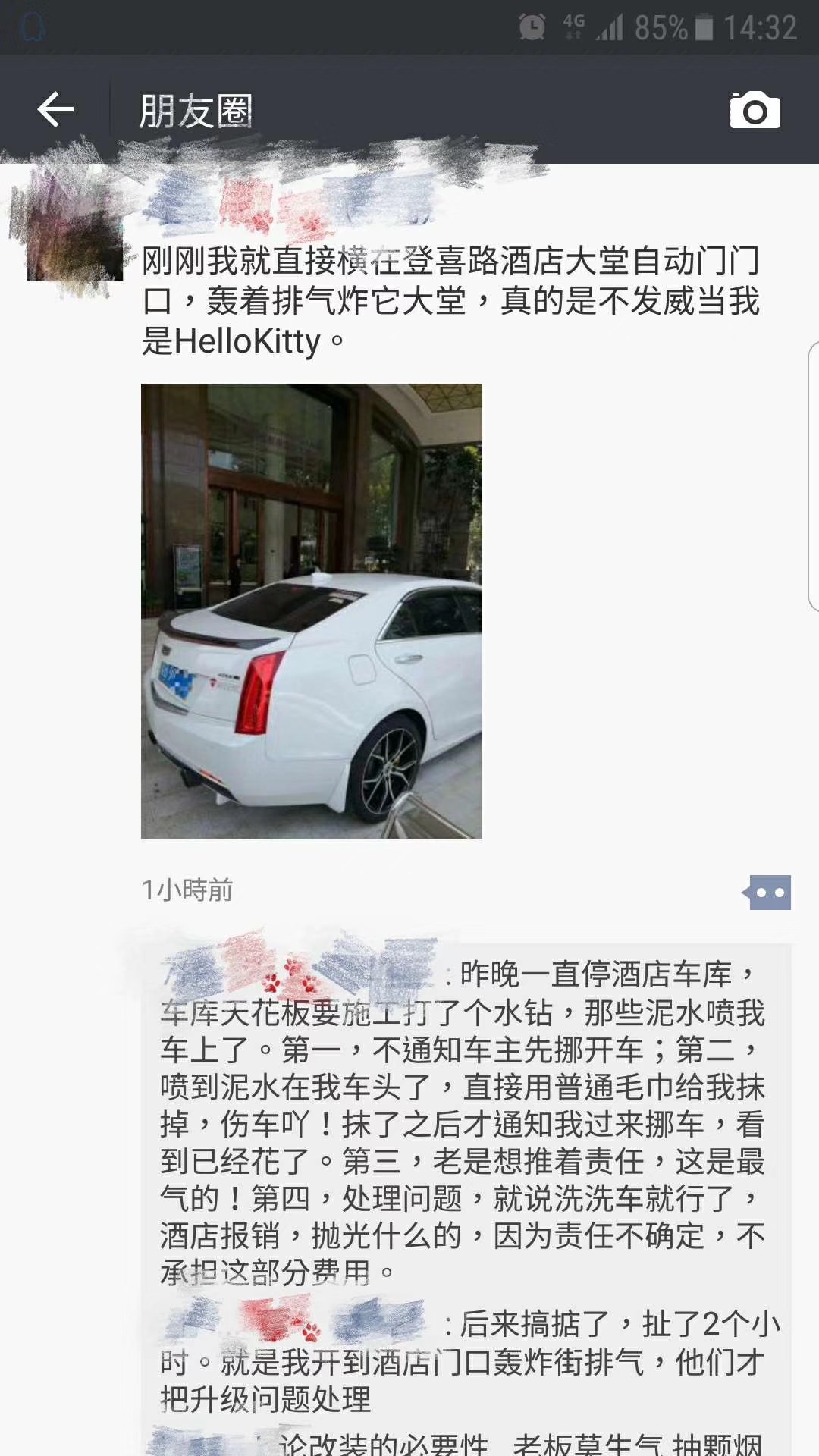
Task: Open the white car photo
Action: tap(312, 611)
